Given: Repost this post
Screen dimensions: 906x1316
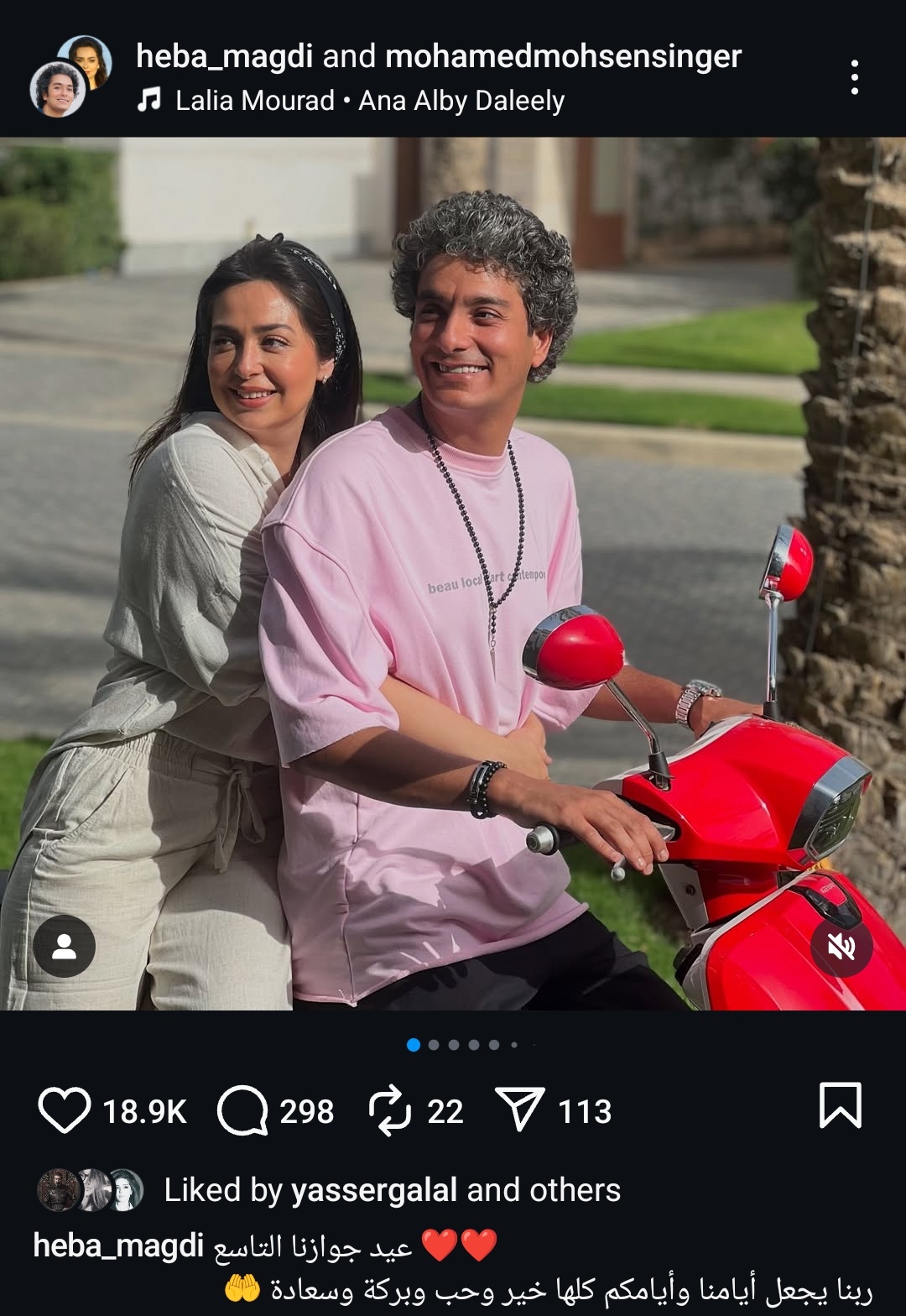Looking at the screenshot, I should click(390, 1110).
